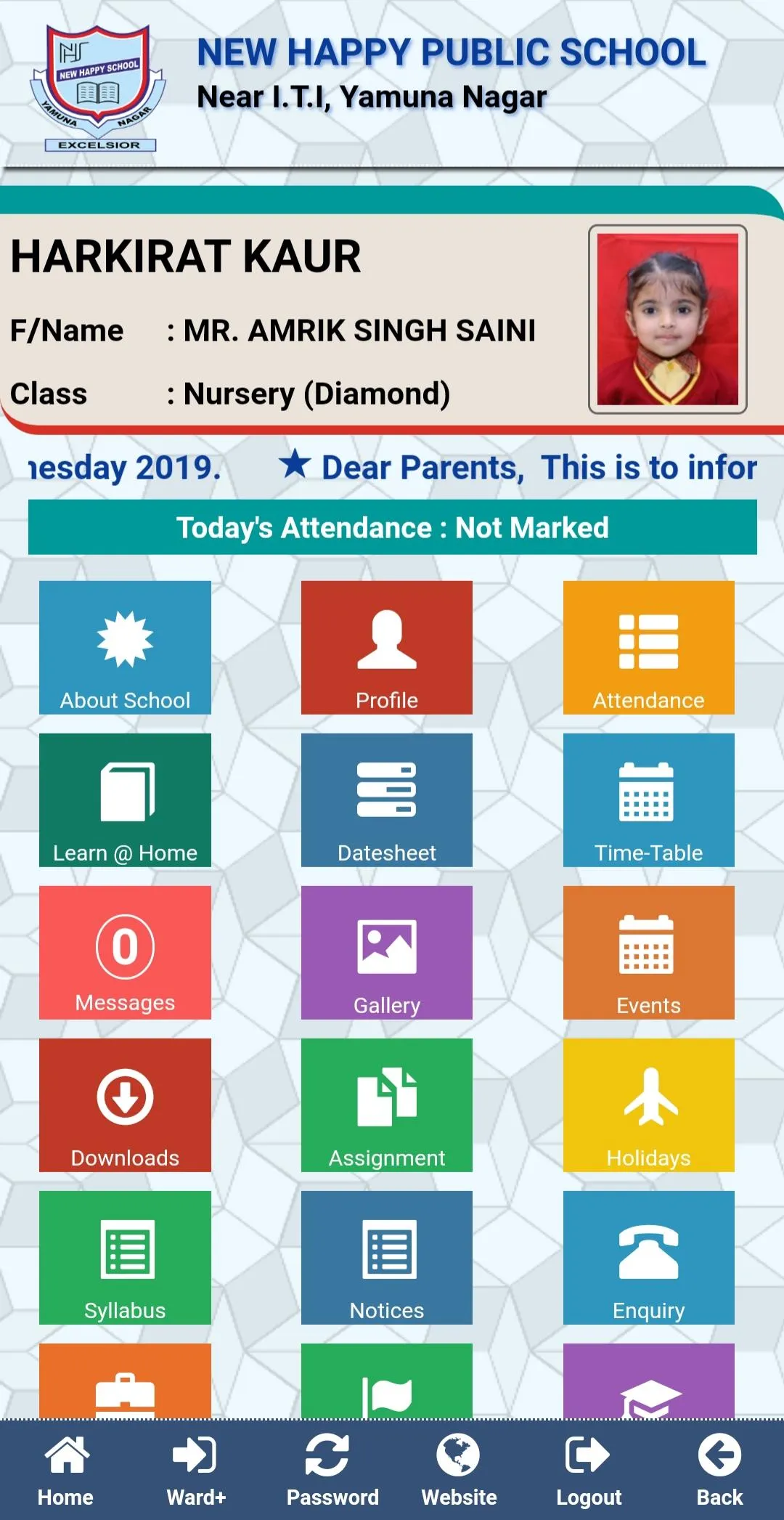This screenshot has height=1520, width=784.
Task: Open the Assignment tile
Action: point(386,1105)
